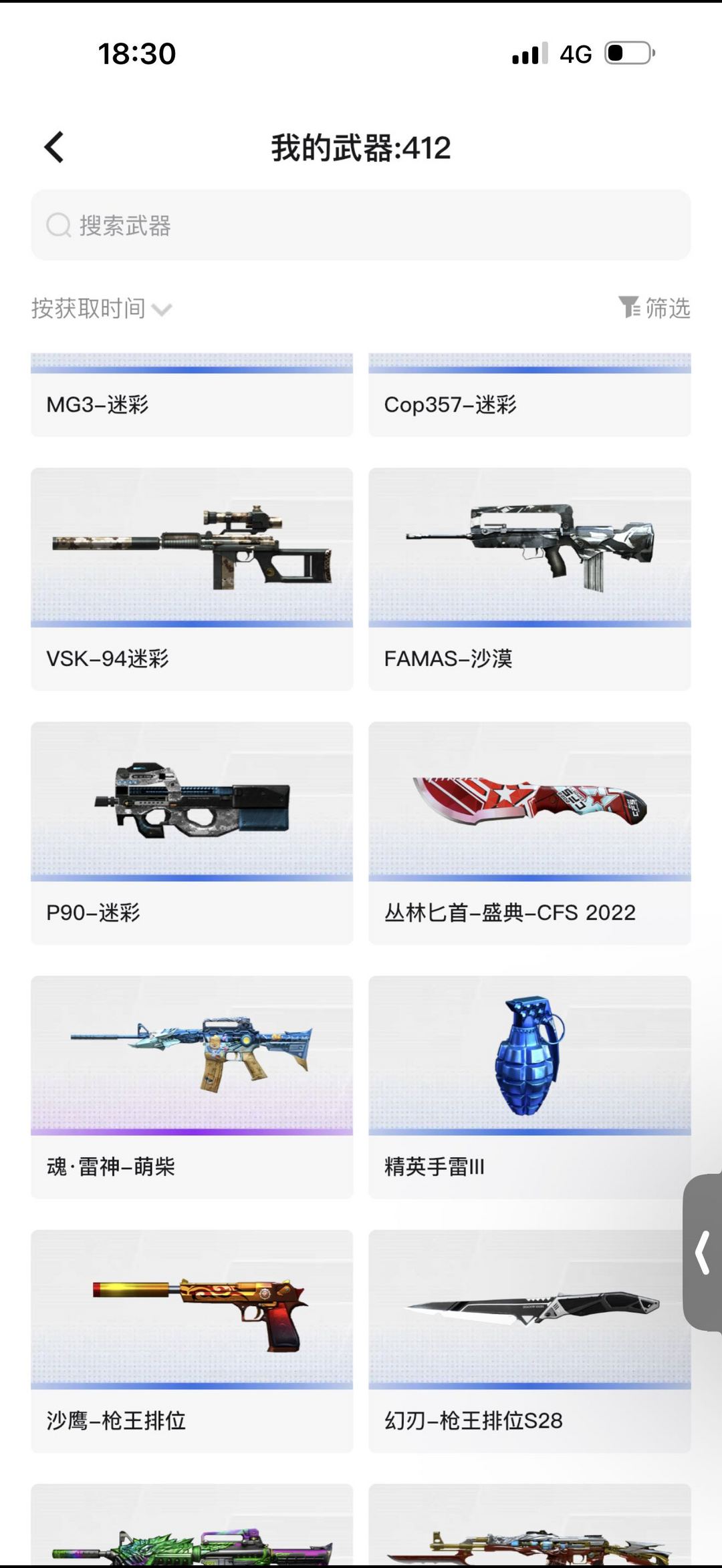Screen dimensions: 722x1568
Task: Open the MG3-迷彩 weapon card
Action: point(192,396)
